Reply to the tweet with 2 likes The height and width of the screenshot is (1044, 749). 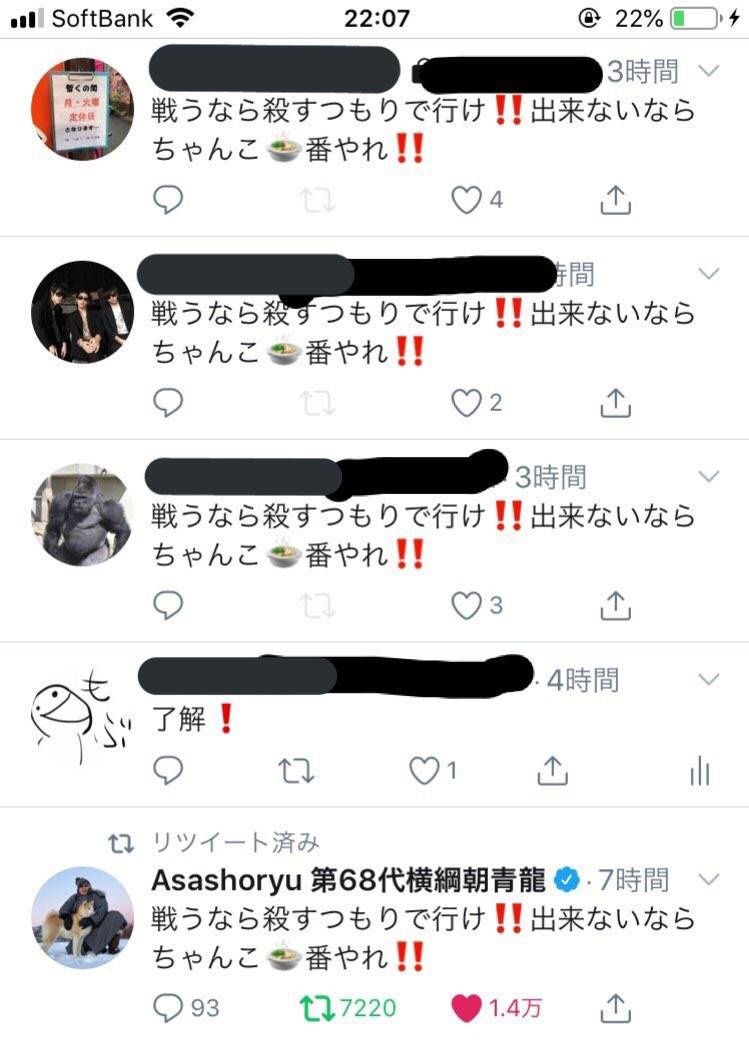pos(168,403)
